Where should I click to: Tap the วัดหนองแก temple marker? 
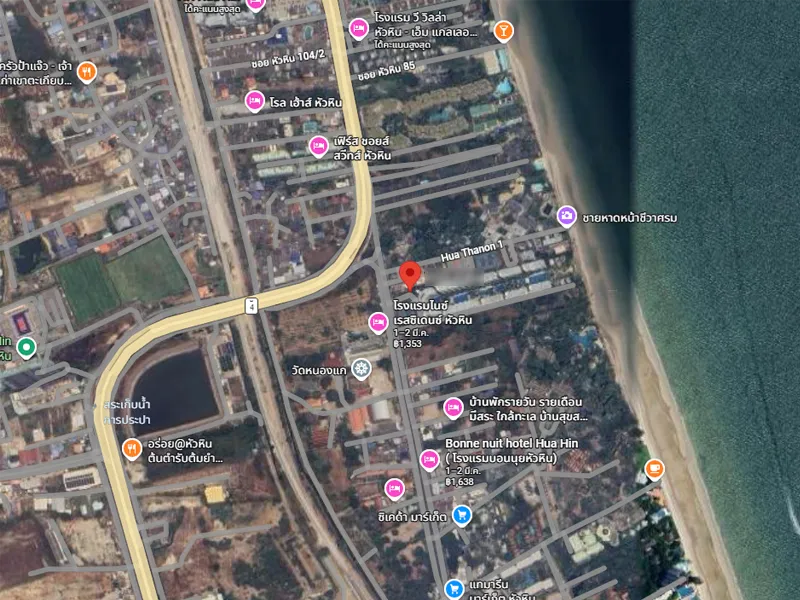(361, 368)
